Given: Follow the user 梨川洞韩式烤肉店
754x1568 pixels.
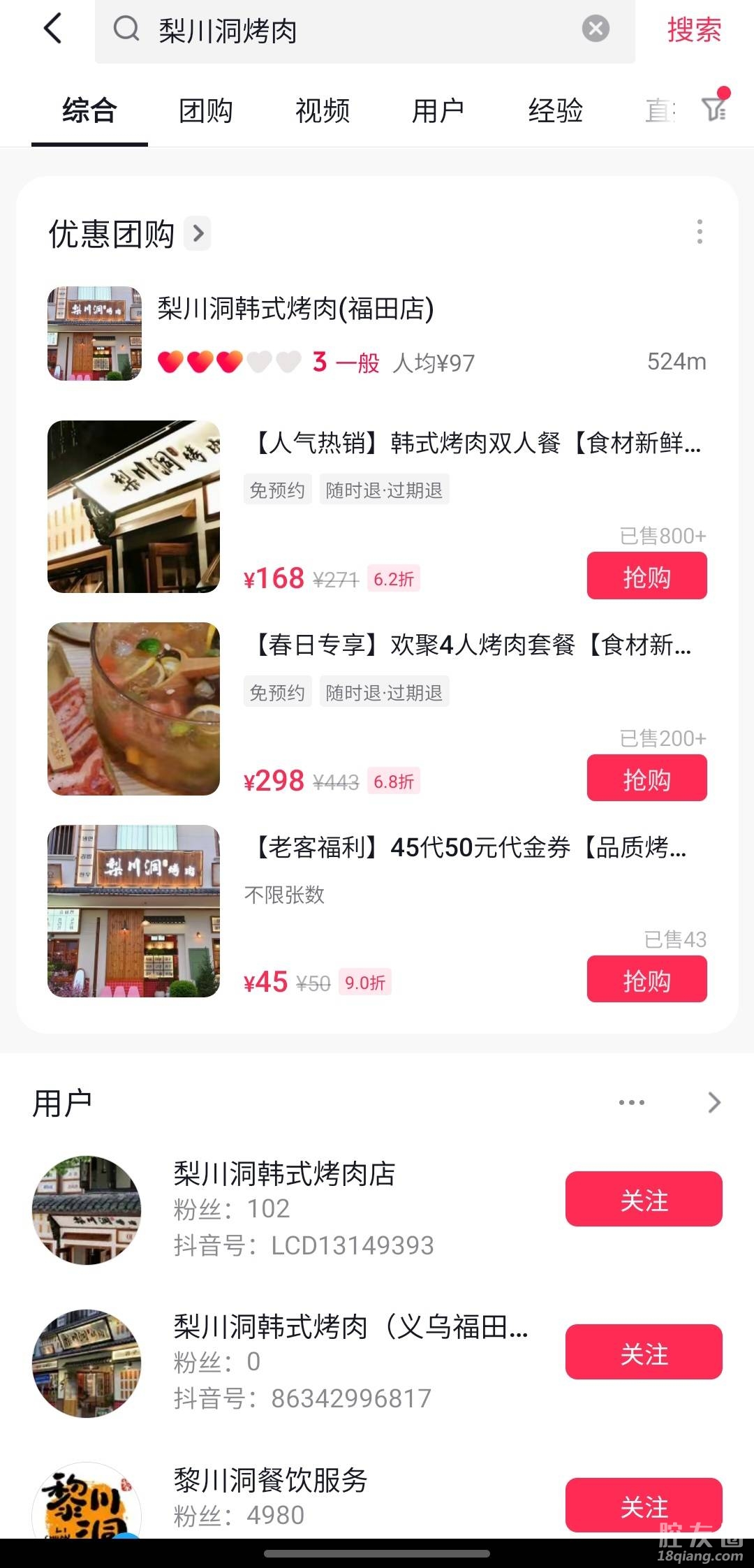Looking at the screenshot, I should [x=643, y=1199].
